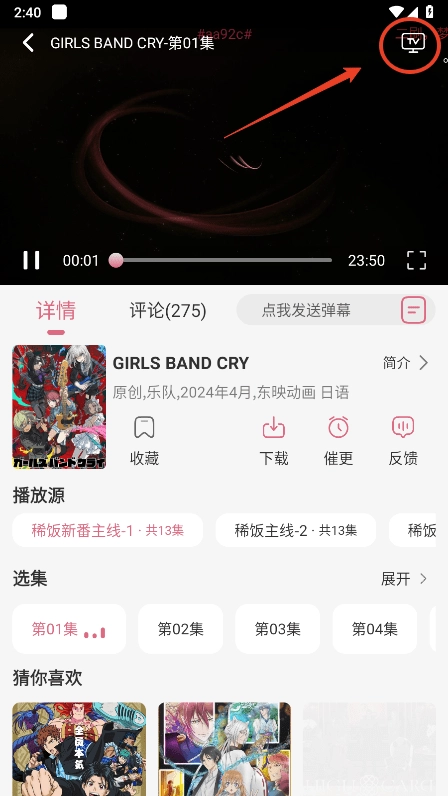Viewport: 448px width, 796px height.
Task: Tap 催更 to request updates
Action: (338, 441)
